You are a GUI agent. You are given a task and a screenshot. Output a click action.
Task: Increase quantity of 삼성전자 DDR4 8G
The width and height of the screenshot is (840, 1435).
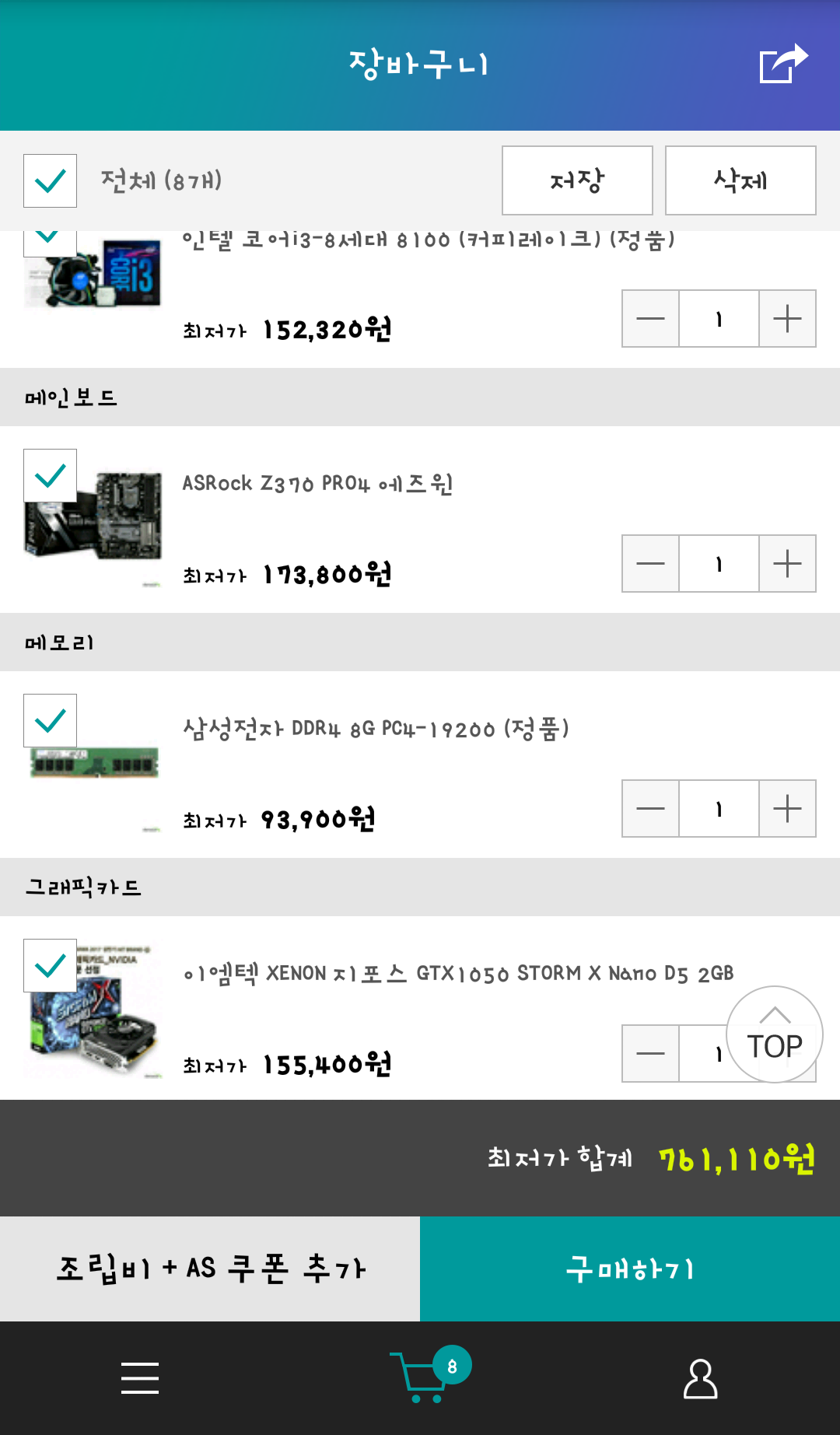click(787, 809)
